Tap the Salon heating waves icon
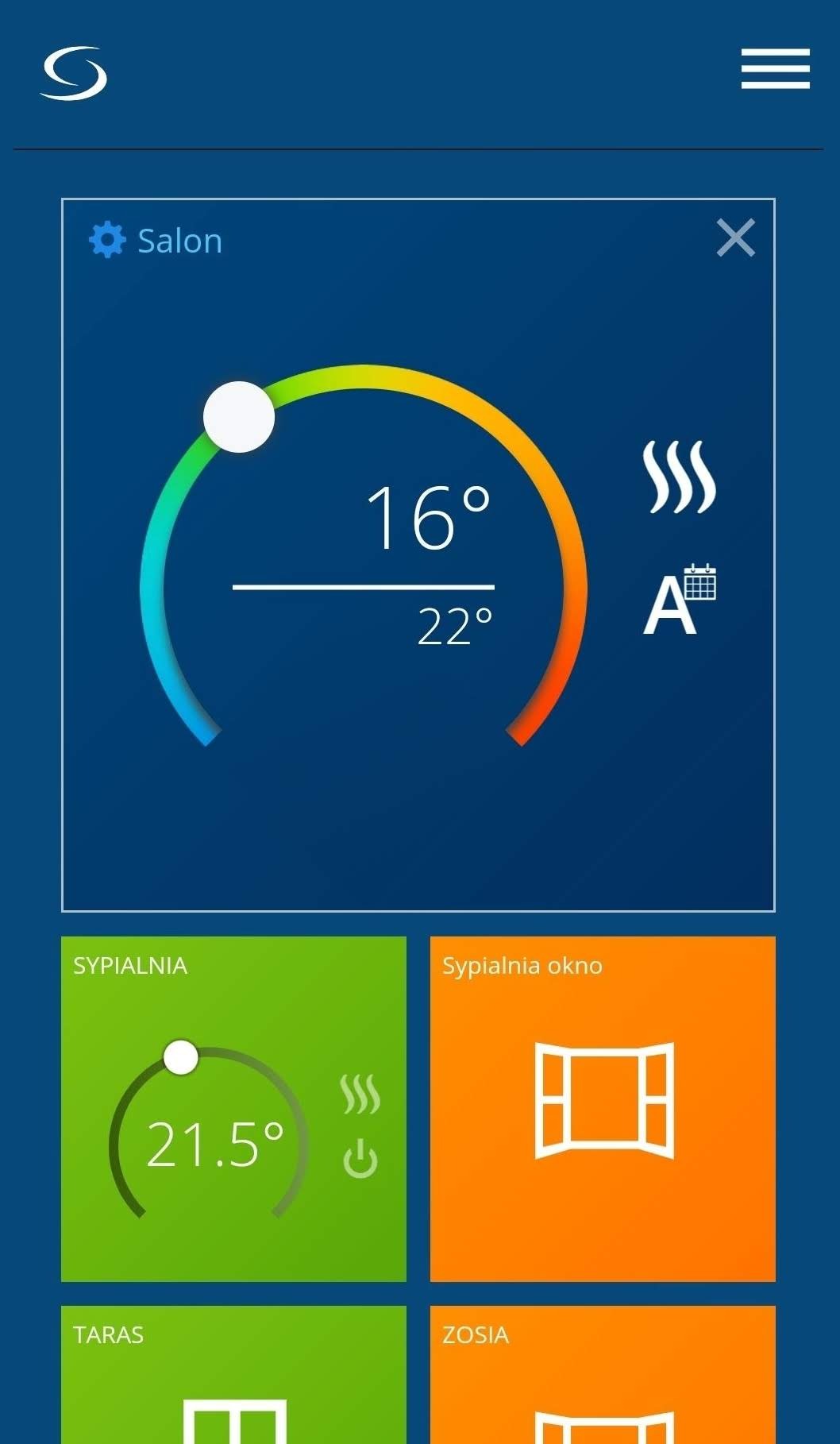 click(x=679, y=477)
